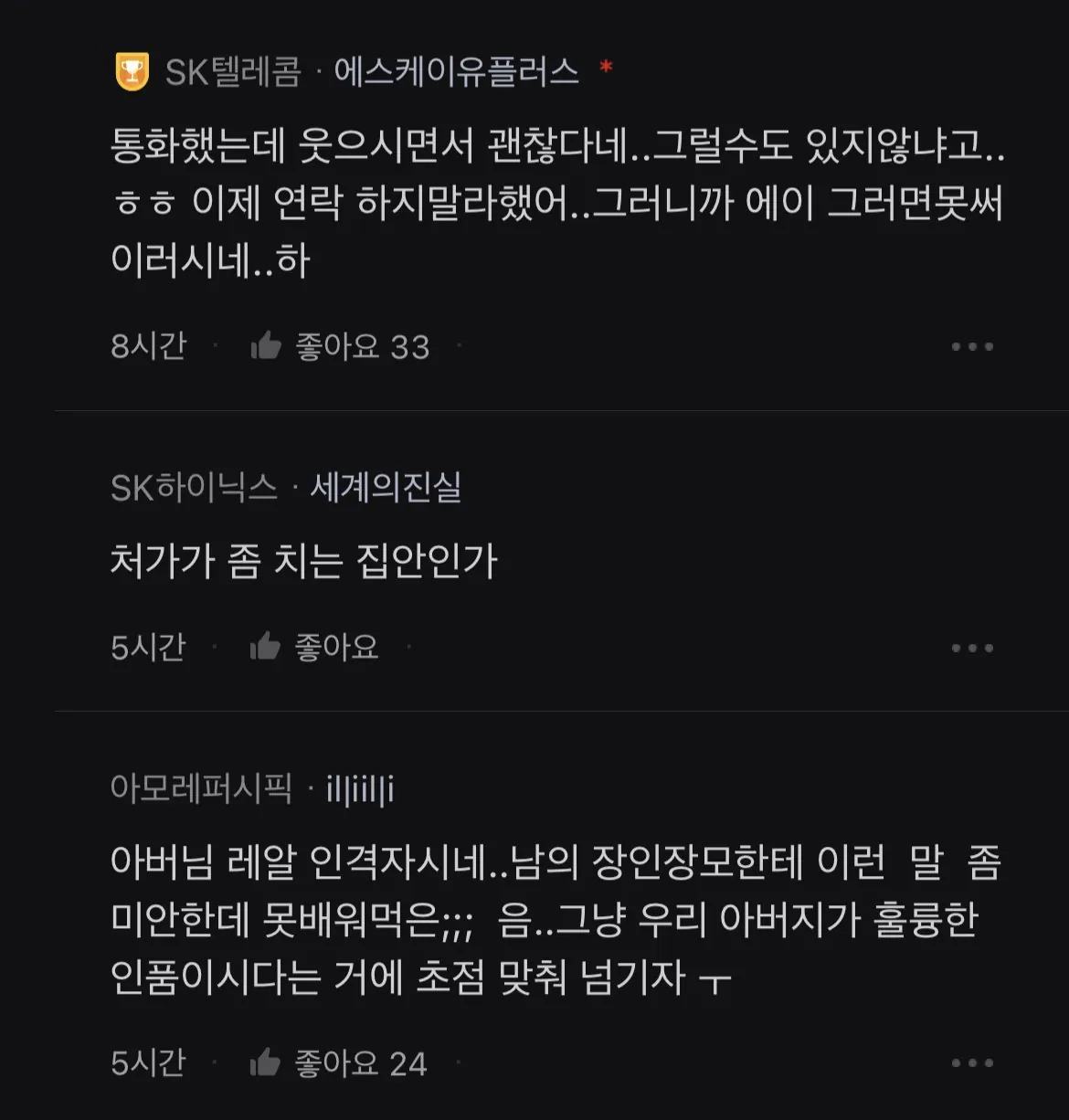
Task: Open more options on the 아모레퍼시픽 comment
Action: pos(971,1062)
